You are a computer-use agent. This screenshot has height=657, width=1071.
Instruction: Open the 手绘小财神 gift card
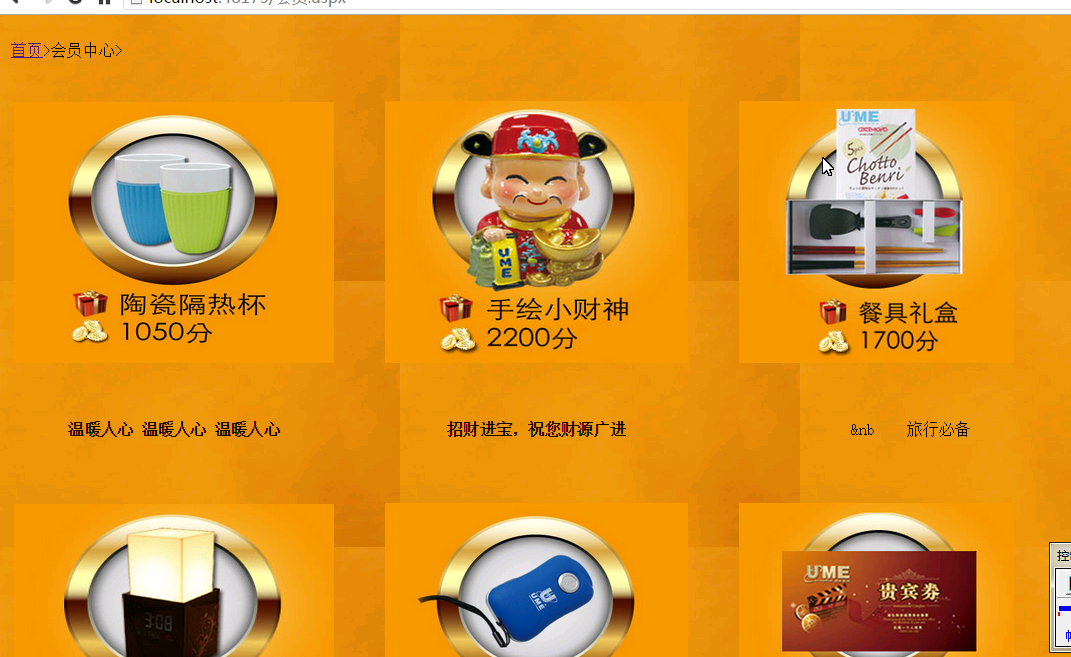coord(536,231)
